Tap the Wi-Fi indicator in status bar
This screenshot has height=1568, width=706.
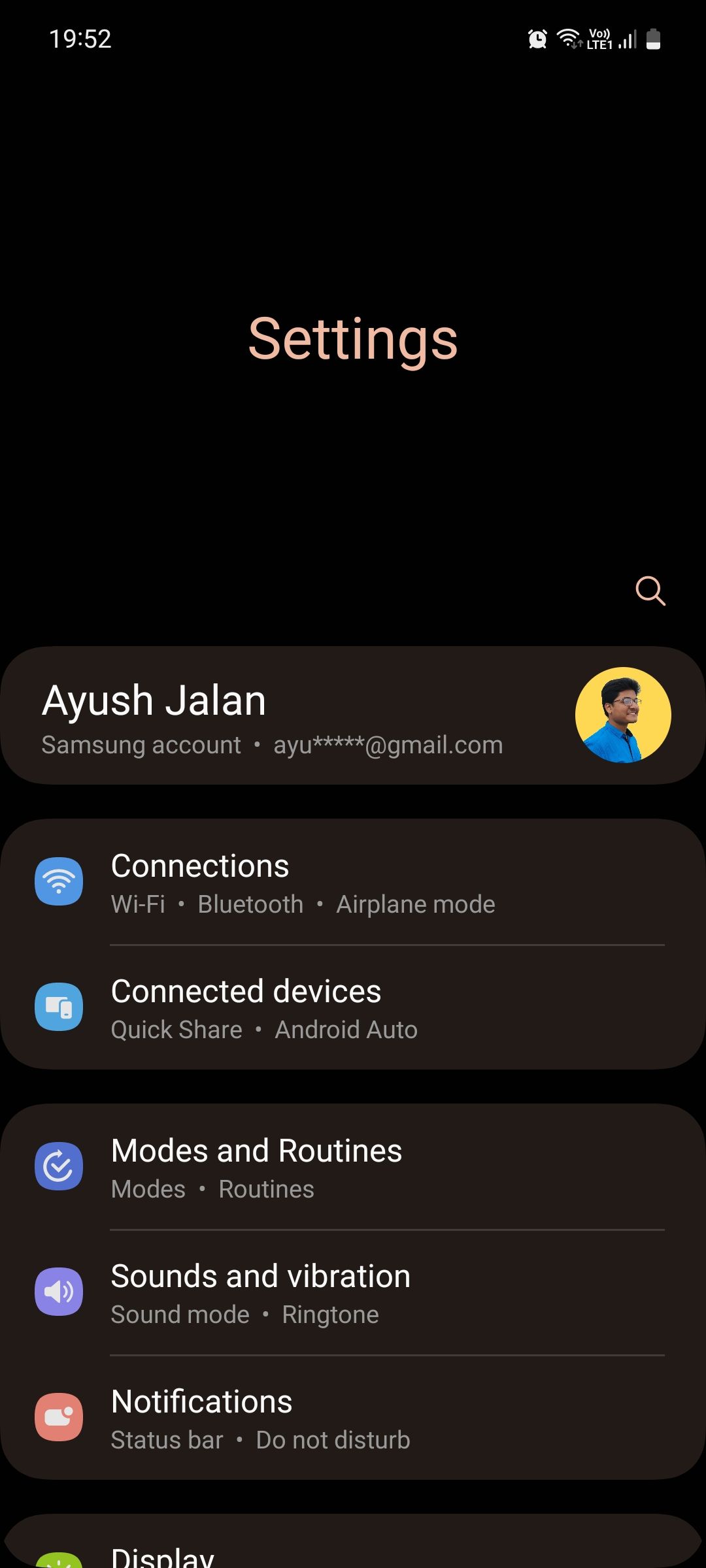[x=568, y=38]
